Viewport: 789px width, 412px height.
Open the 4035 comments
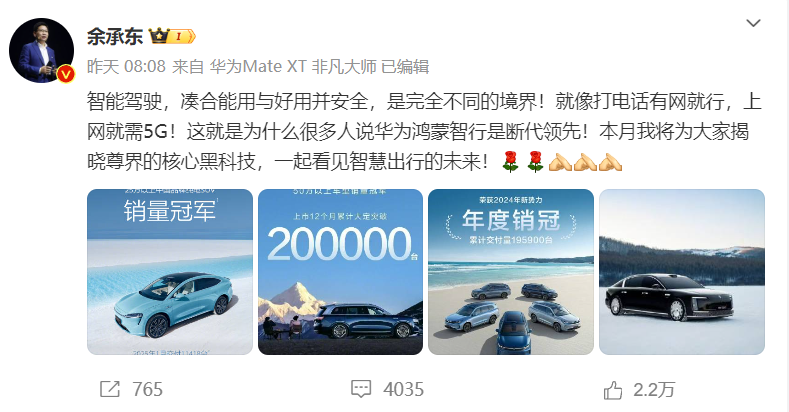click(390, 389)
